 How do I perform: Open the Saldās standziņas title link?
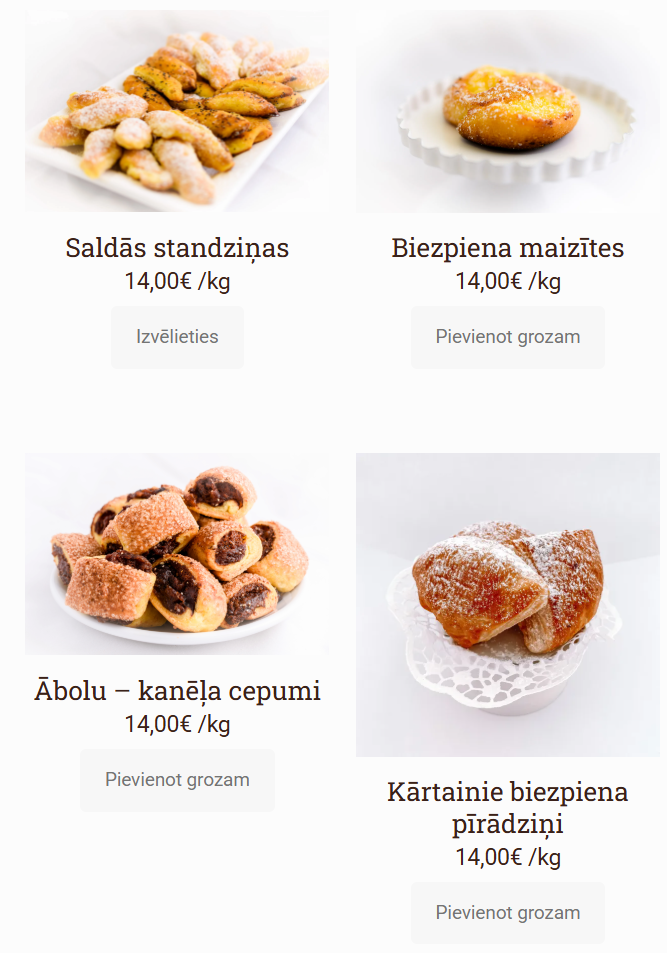click(177, 248)
